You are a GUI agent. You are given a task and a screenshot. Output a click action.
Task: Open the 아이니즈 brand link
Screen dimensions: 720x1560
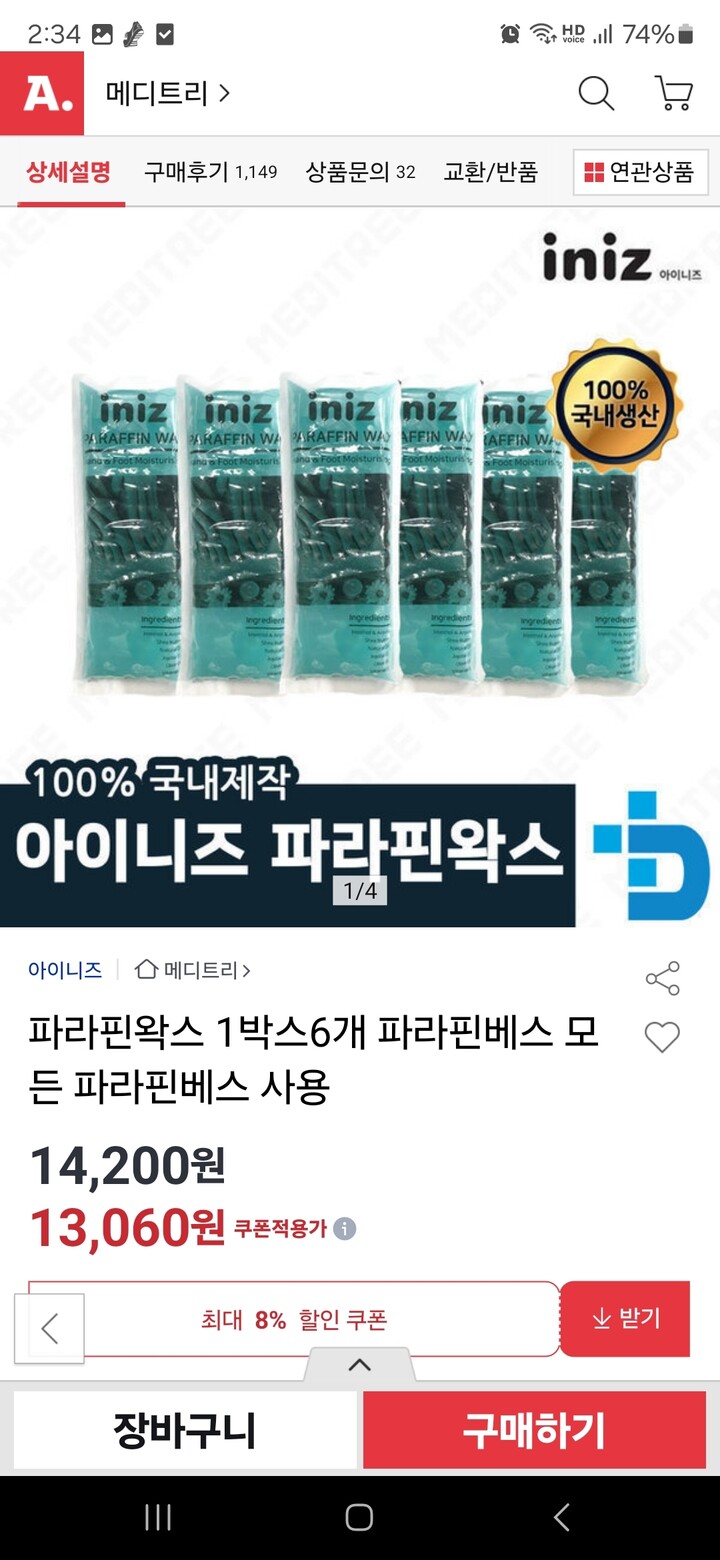(65, 969)
